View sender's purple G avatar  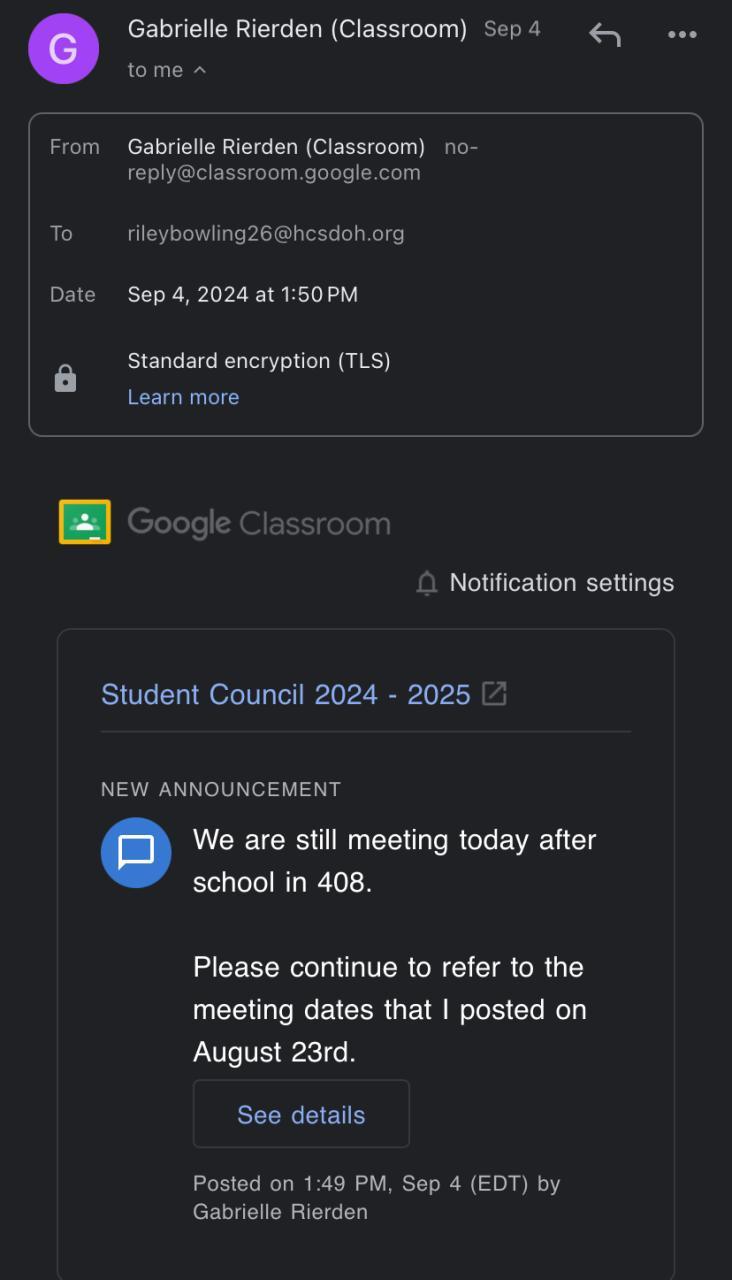coord(63,49)
